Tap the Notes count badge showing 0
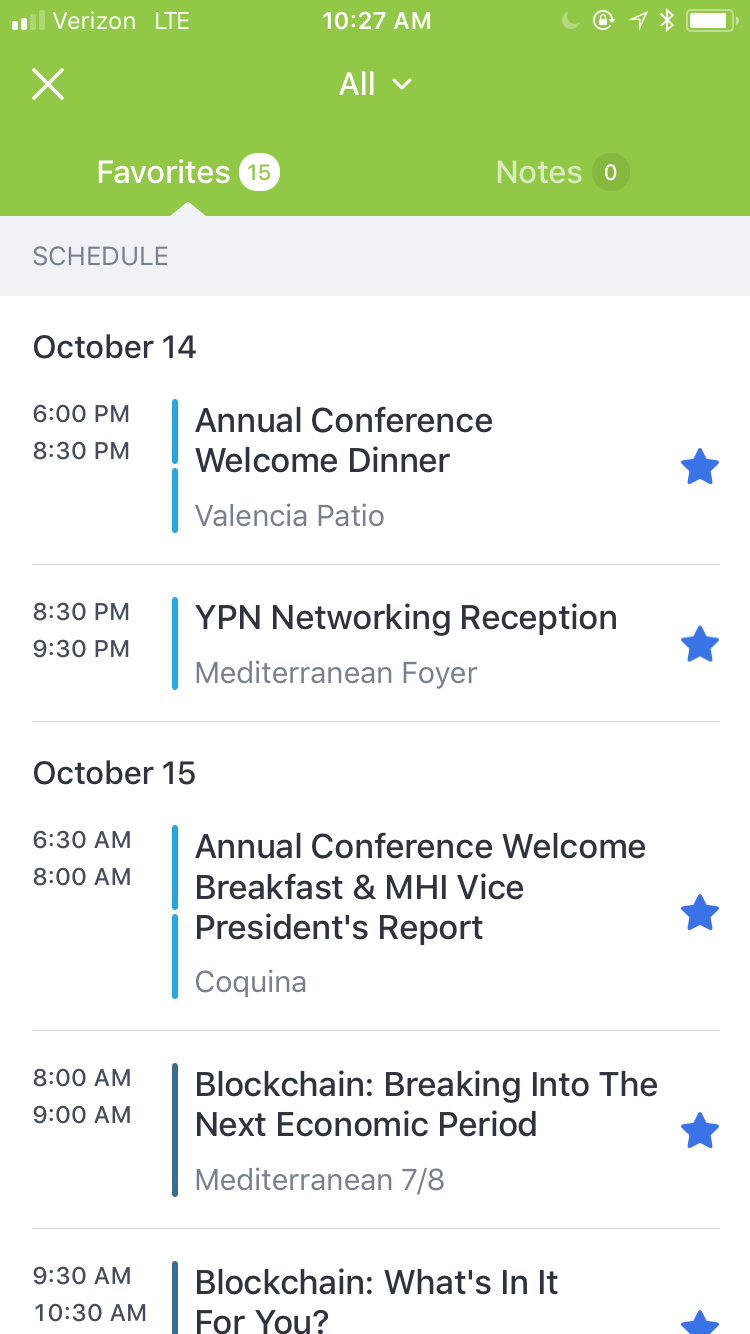Viewport: 750px width, 1334px height. [x=609, y=172]
